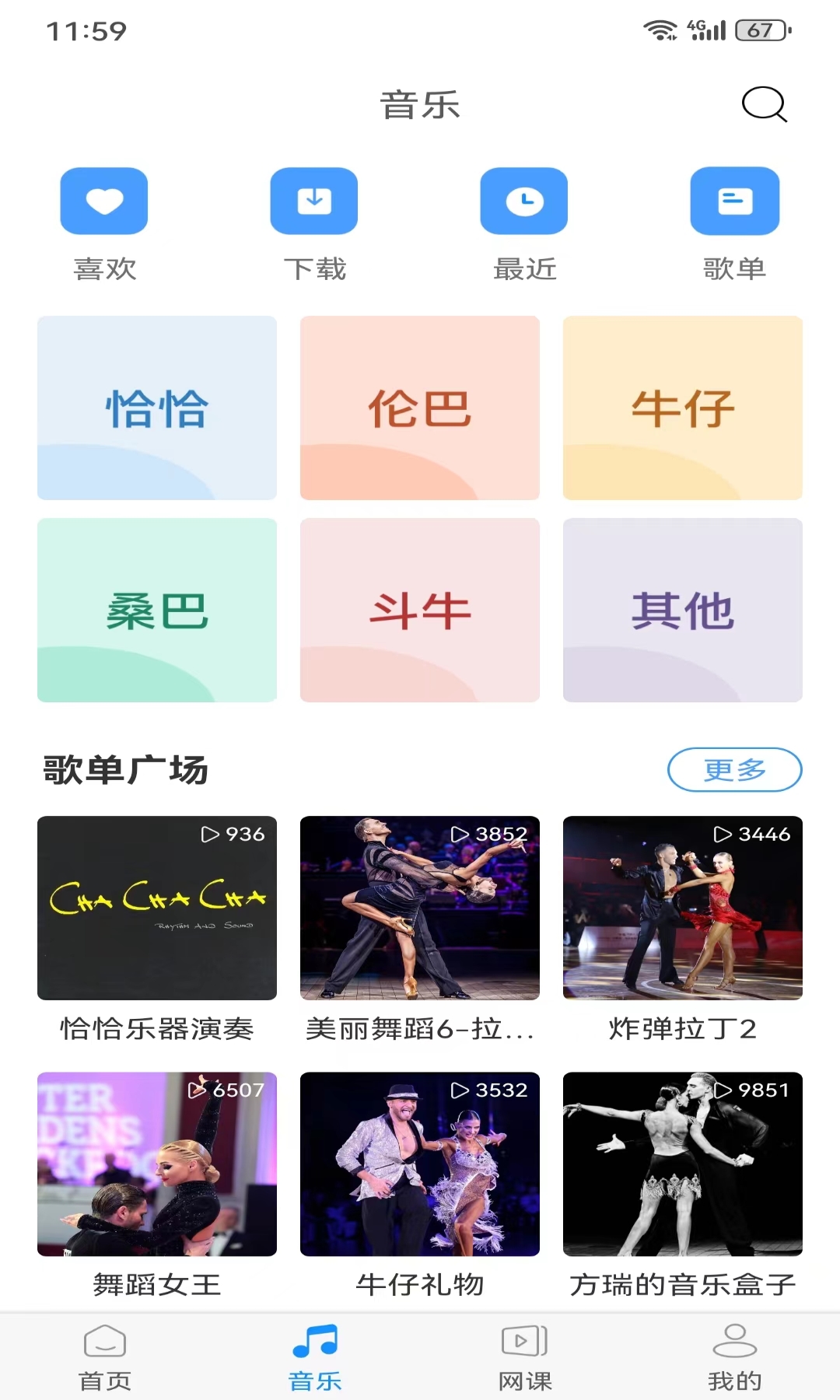Open the 下载 downloads section

[x=313, y=201]
